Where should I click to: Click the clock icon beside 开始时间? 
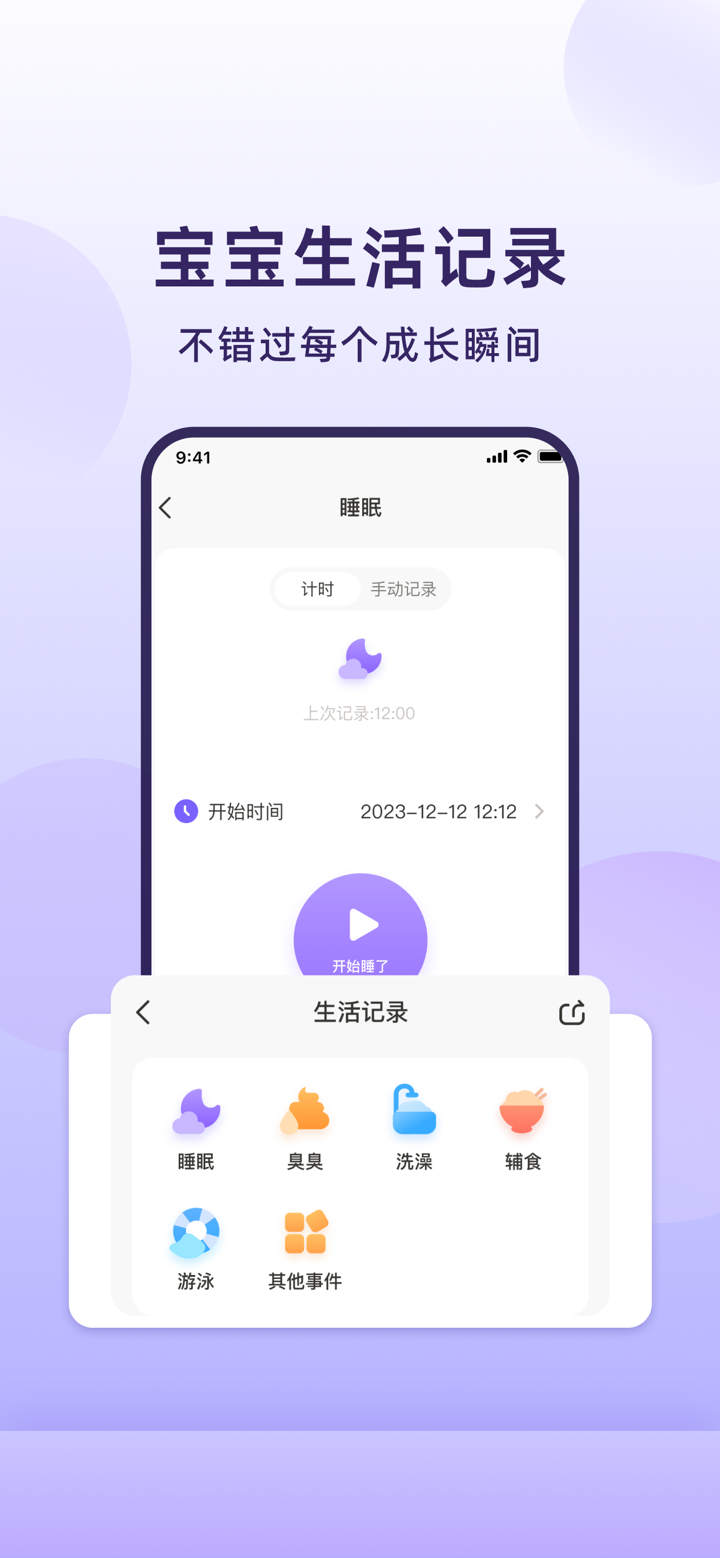point(186,811)
